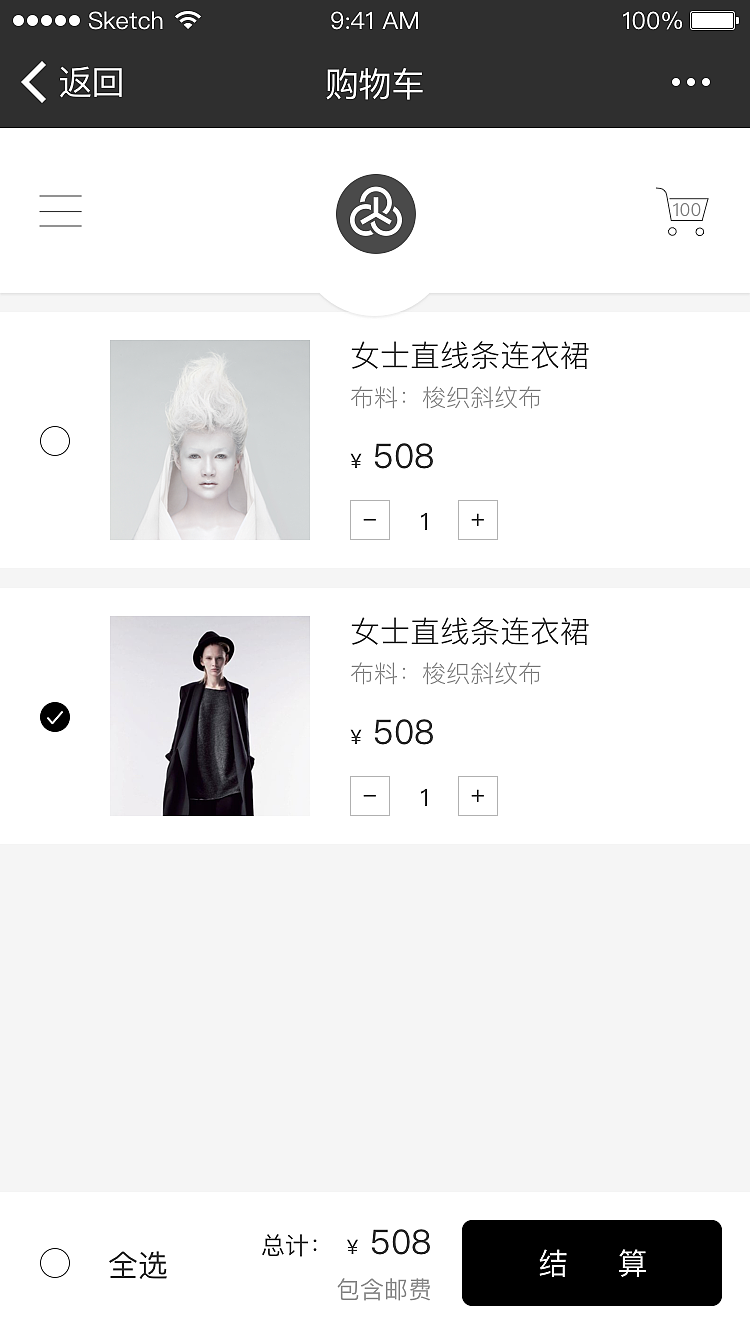
Task: Tap the 全选 select-all text label
Action: 137,1264
